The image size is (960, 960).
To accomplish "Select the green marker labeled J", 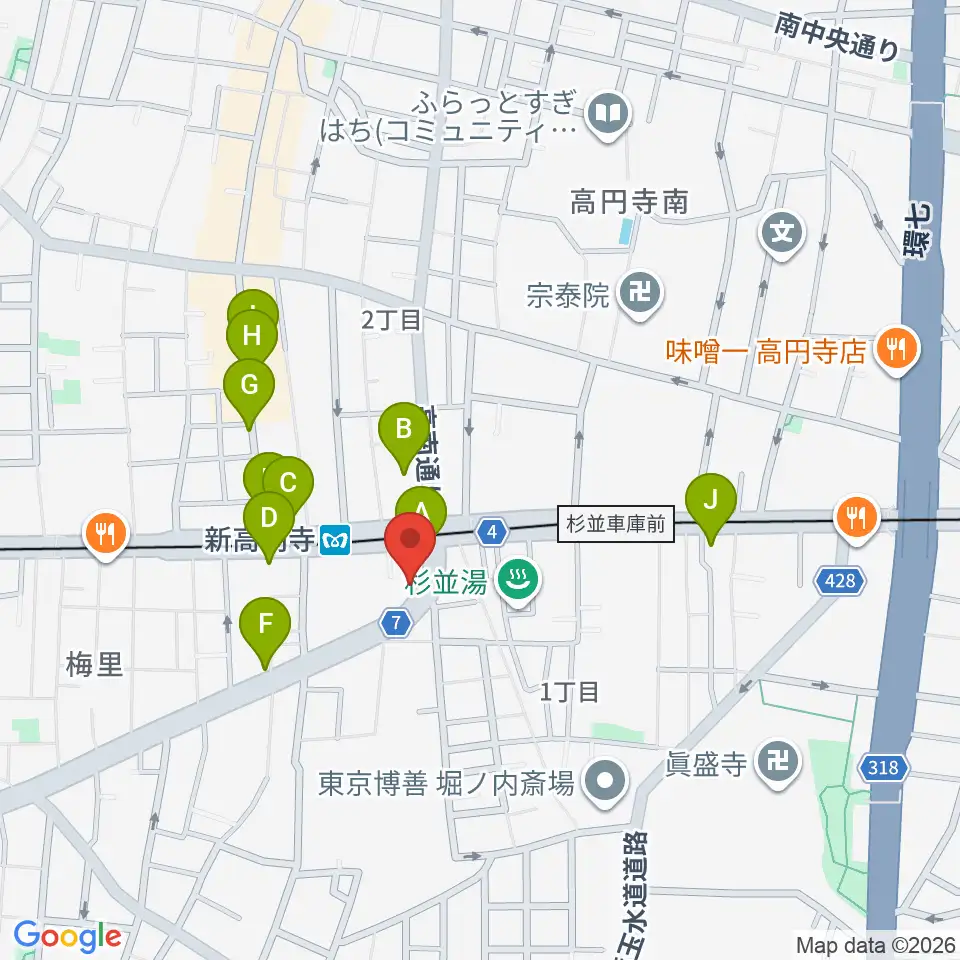I will coord(711,499).
